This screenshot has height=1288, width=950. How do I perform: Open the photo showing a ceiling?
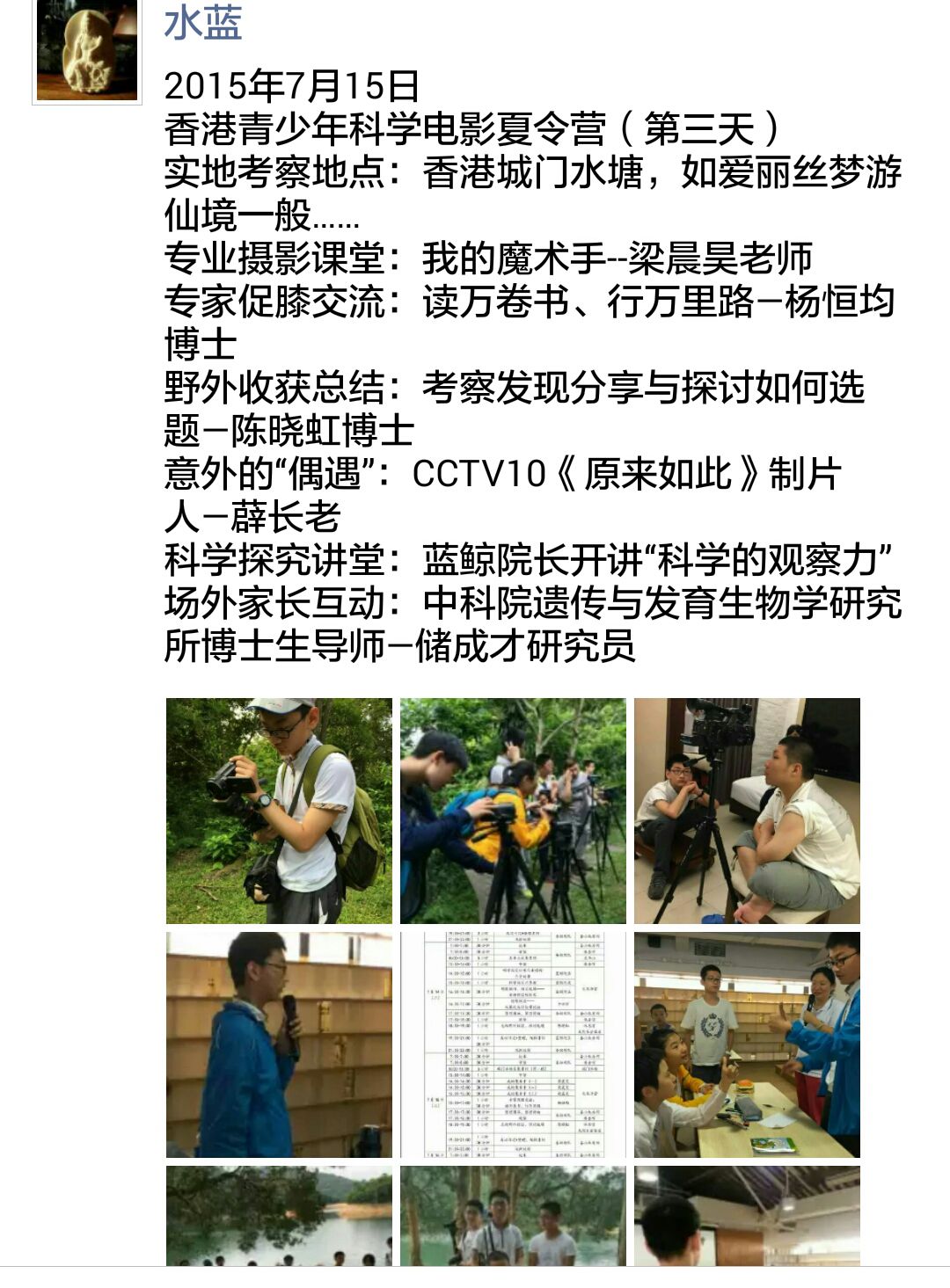(747, 1216)
